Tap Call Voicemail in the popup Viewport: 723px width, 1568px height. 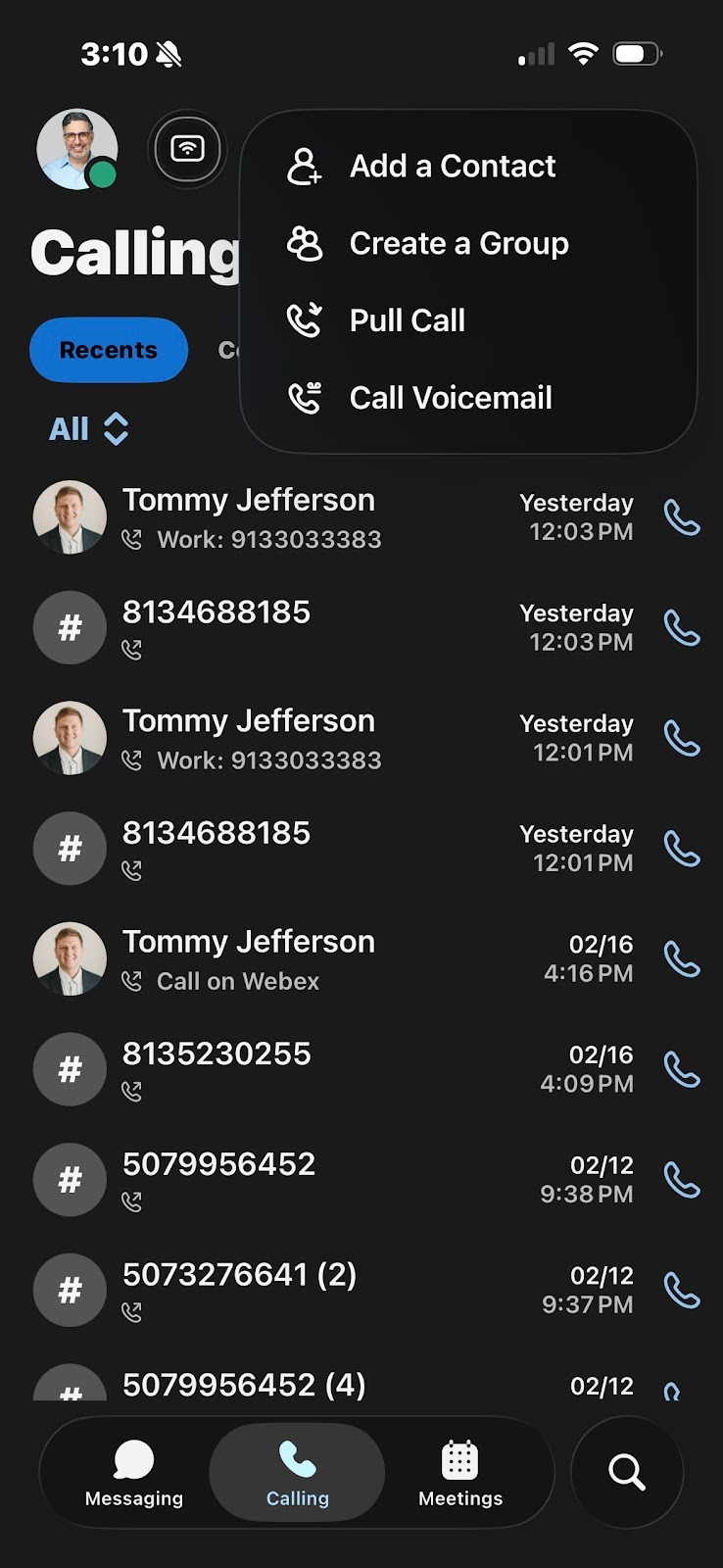450,398
